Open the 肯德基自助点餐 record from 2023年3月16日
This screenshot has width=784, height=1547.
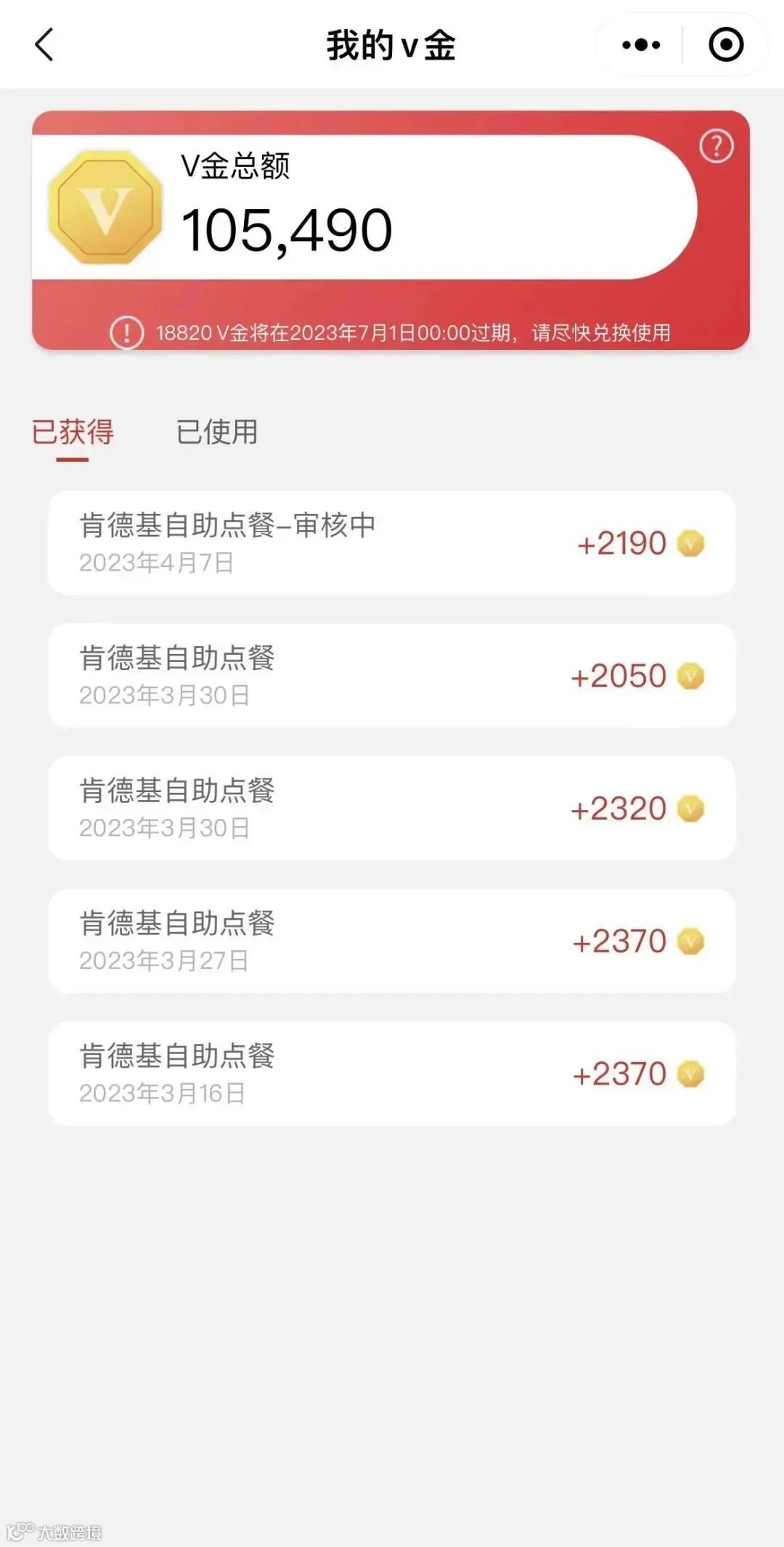pos(392,1074)
